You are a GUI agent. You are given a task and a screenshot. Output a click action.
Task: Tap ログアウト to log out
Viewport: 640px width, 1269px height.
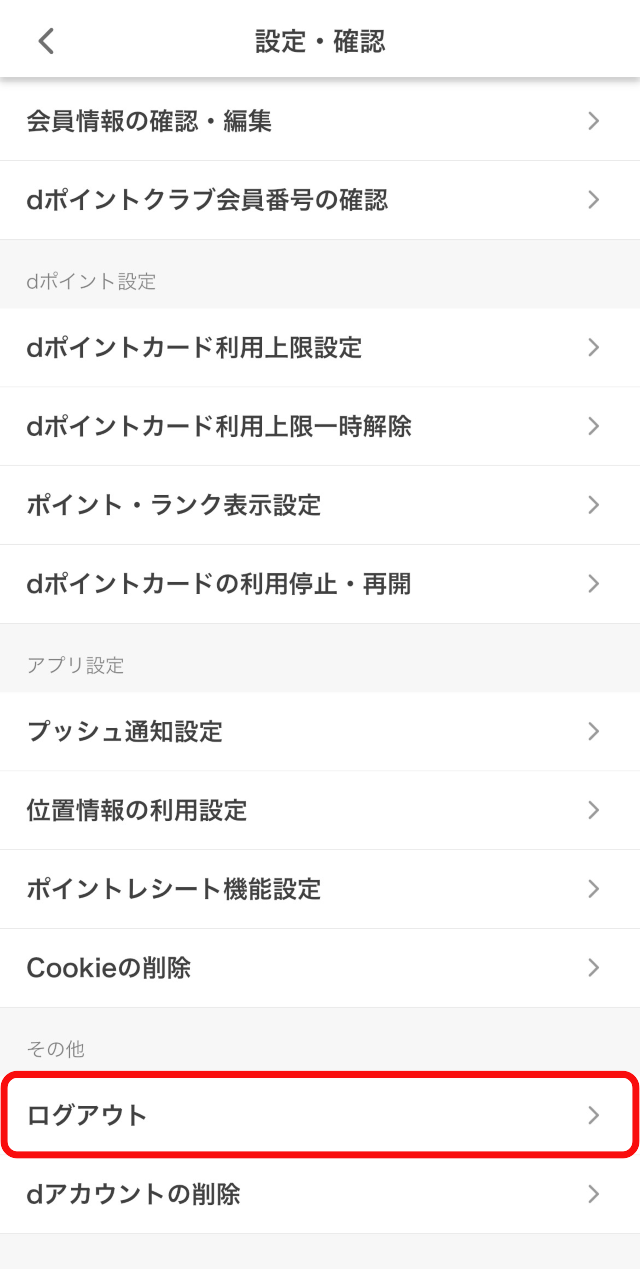320,1115
